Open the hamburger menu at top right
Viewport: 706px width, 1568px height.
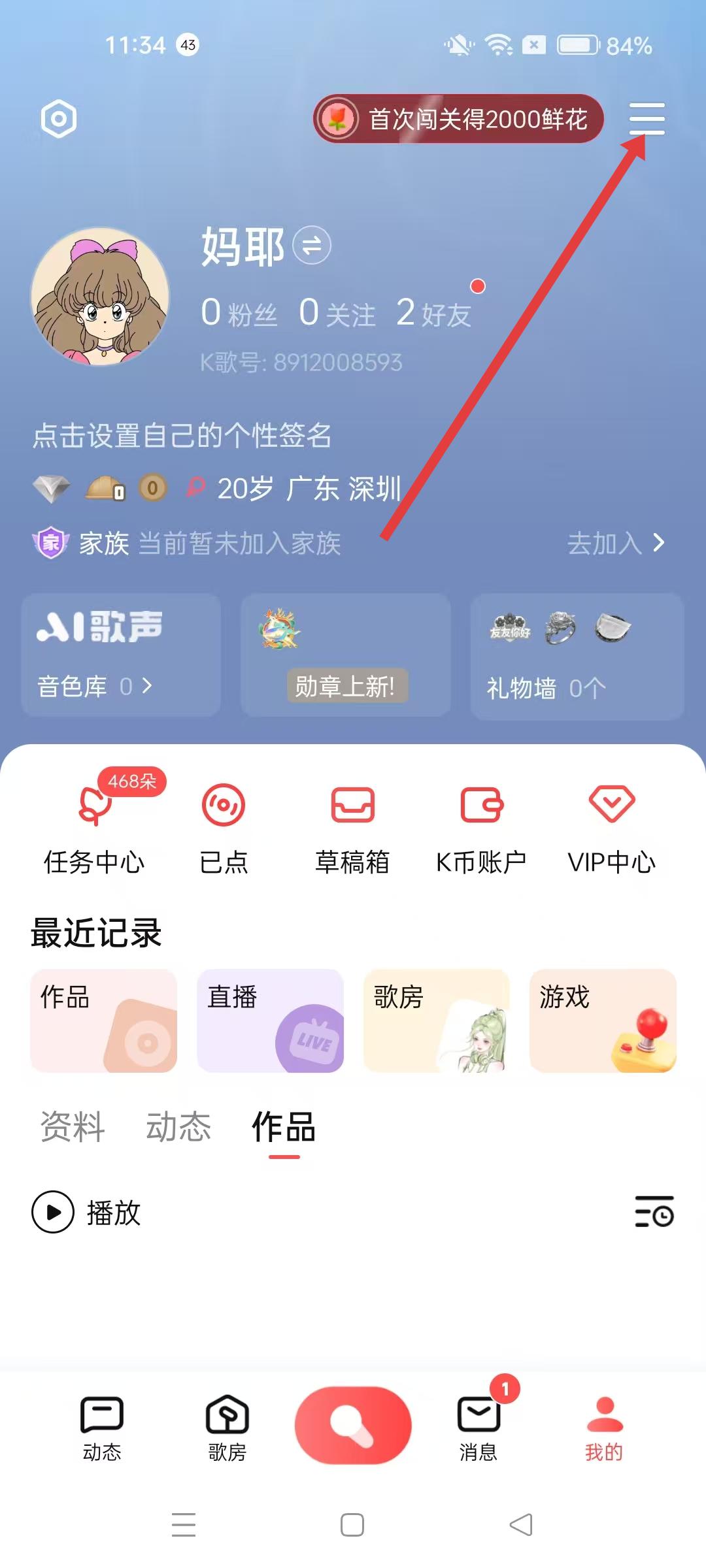point(647,119)
